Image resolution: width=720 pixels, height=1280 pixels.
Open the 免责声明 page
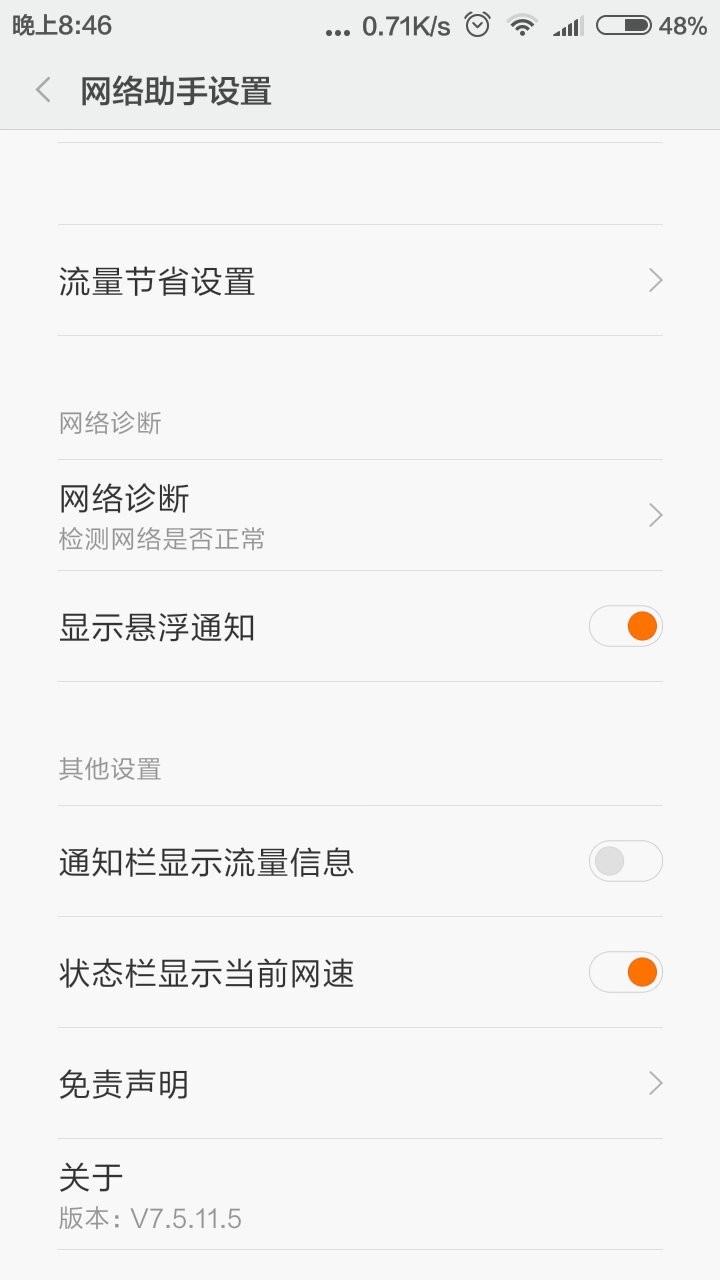pyautogui.click(x=360, y=1084)
